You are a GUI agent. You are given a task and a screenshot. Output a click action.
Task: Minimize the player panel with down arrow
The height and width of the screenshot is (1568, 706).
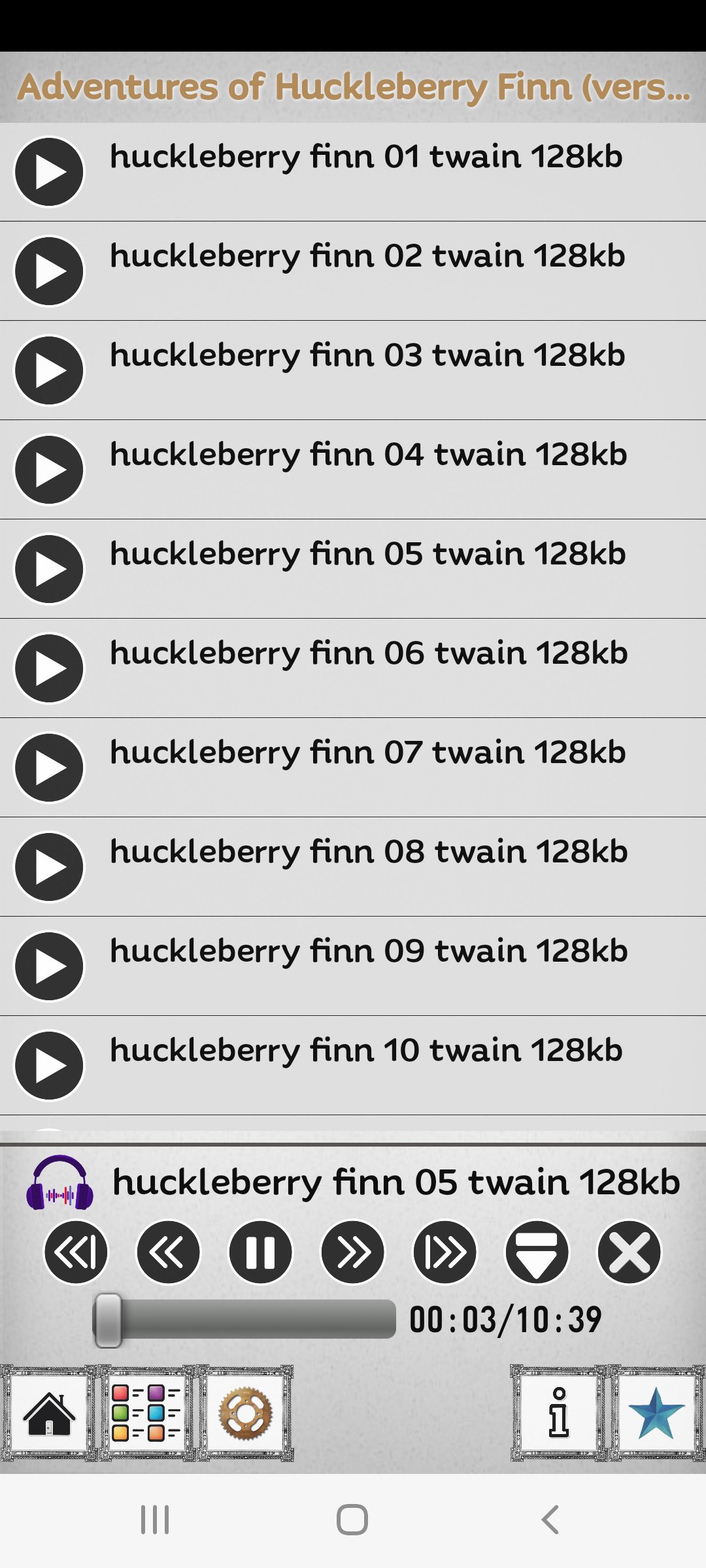537,1252
